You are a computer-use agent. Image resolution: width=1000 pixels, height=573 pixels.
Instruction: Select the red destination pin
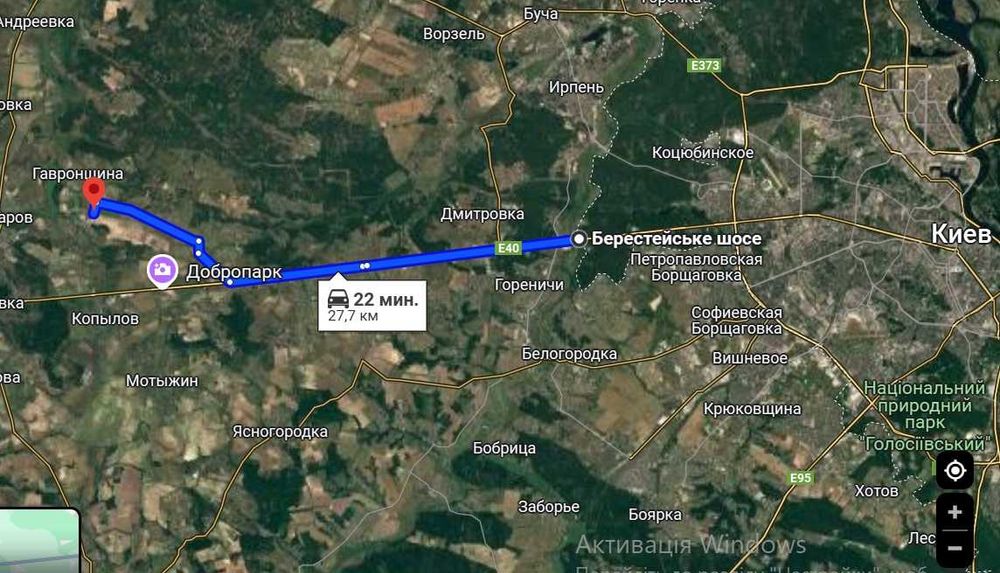point(93,191)
